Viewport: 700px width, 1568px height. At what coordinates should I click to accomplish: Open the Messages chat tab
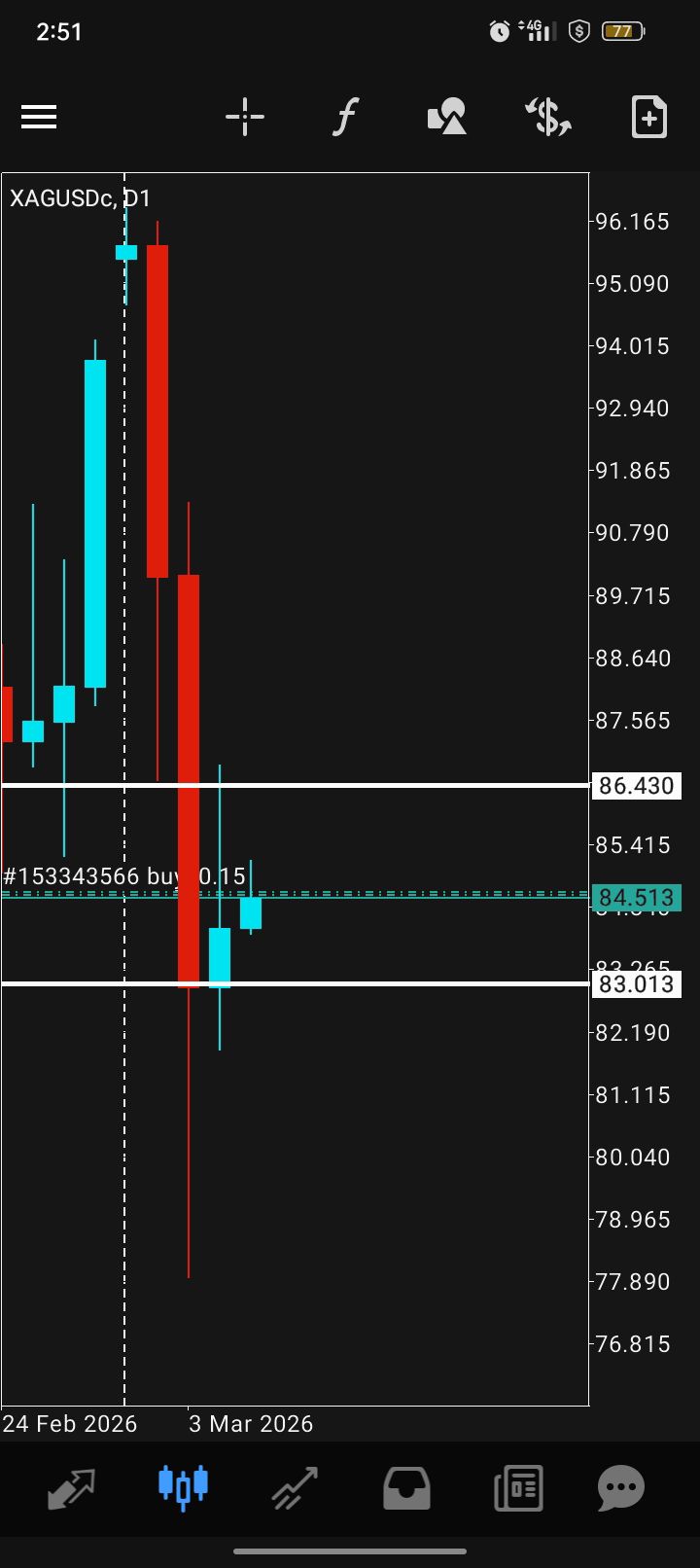click(x=621, y=1487)
